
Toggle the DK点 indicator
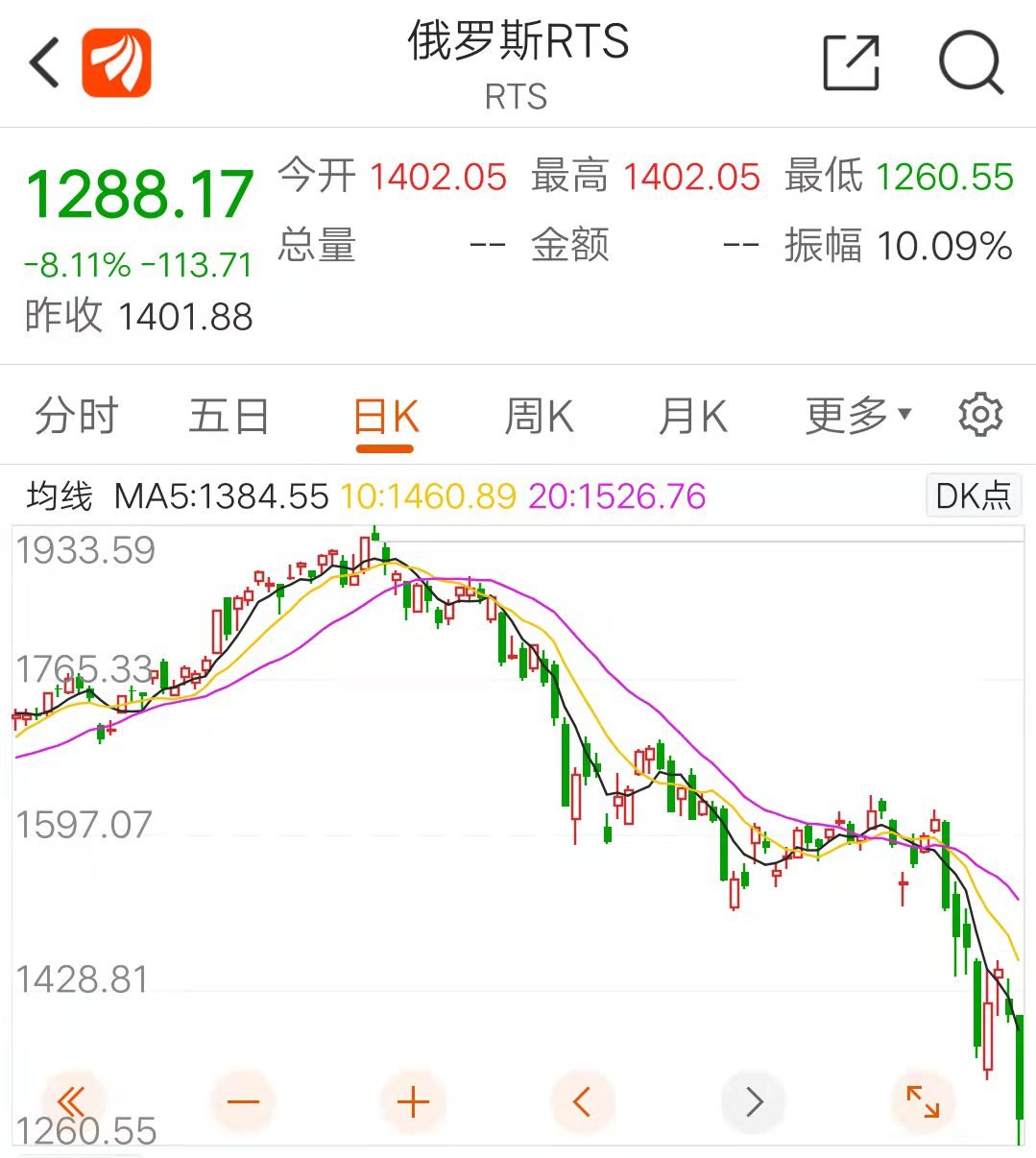click(973, 496)
